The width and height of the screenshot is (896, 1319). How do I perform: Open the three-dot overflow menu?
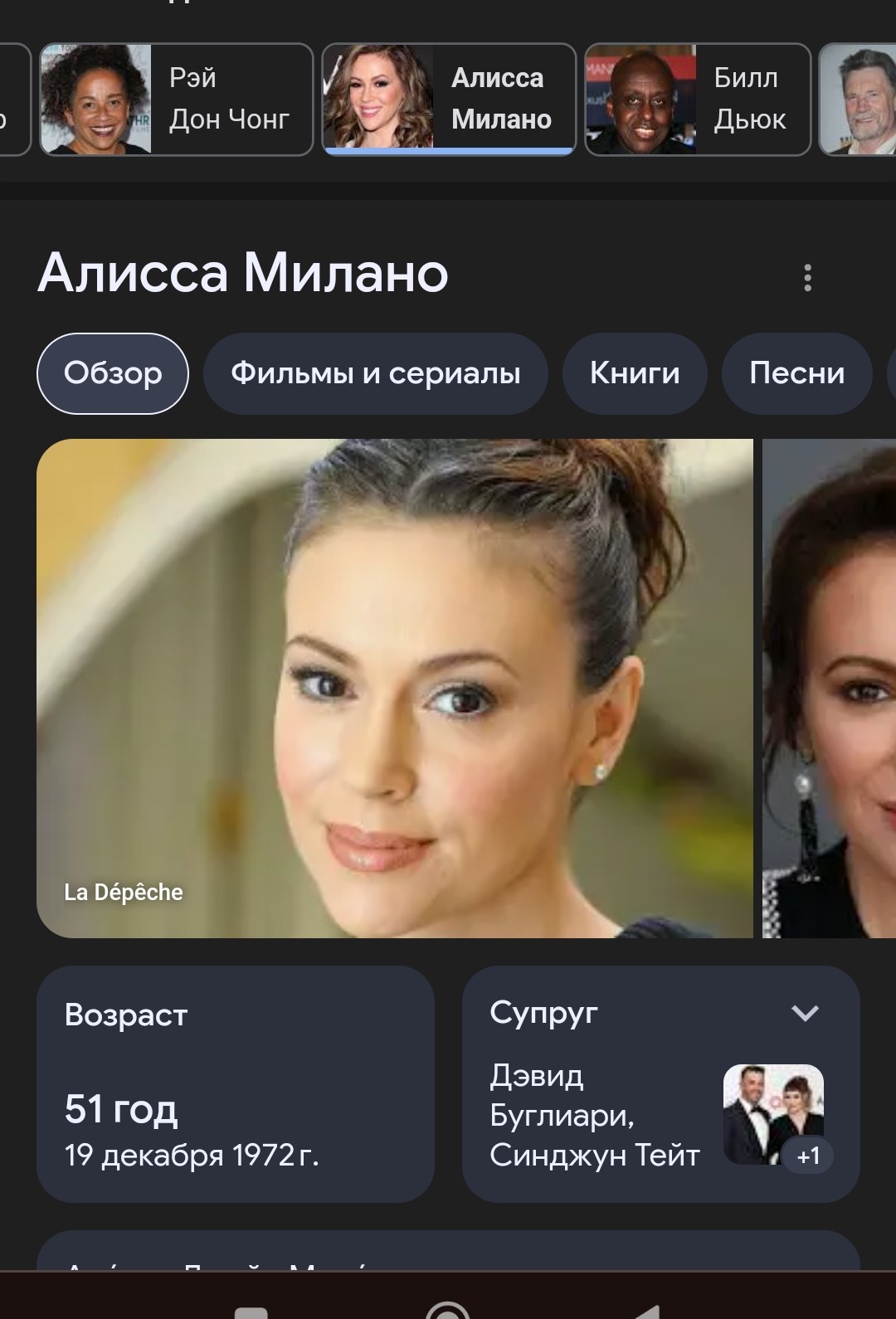coord(807,277)
